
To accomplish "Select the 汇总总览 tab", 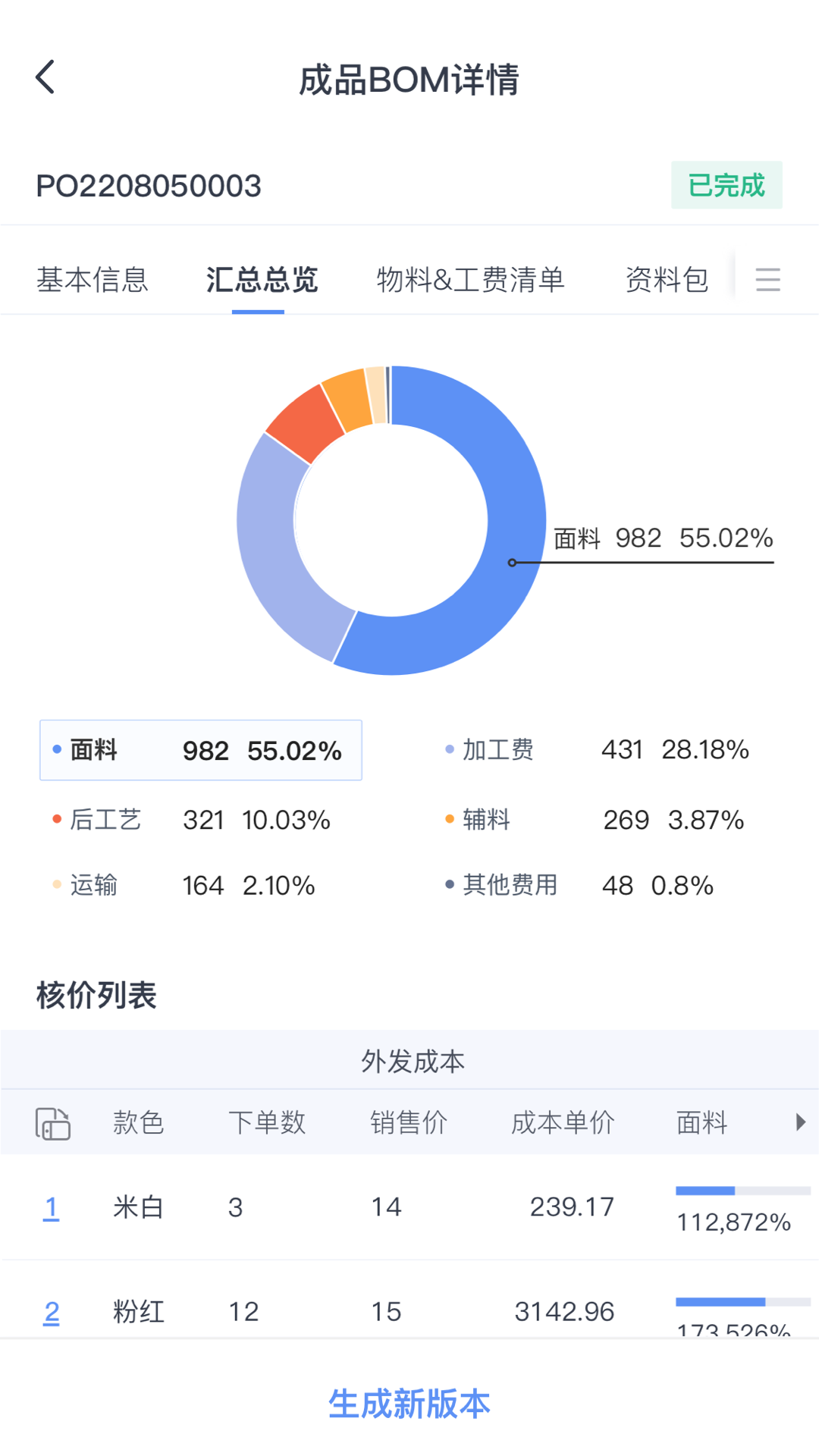I will tap(262, 280).
